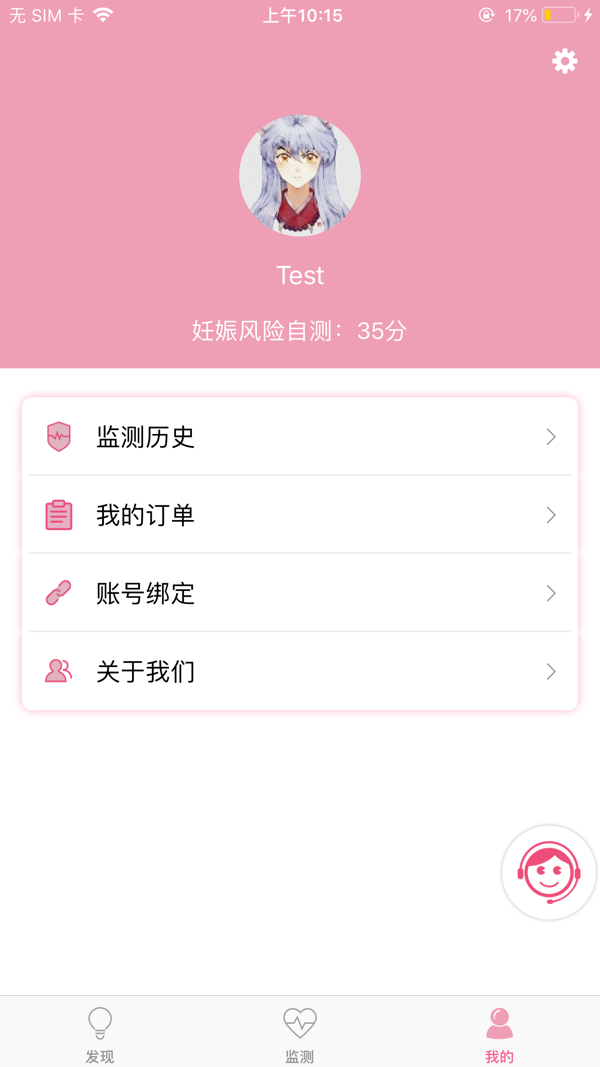Open 账号绑定 account binding
The height and width of the screenshot is (1067, 600).
click(300, 593)
